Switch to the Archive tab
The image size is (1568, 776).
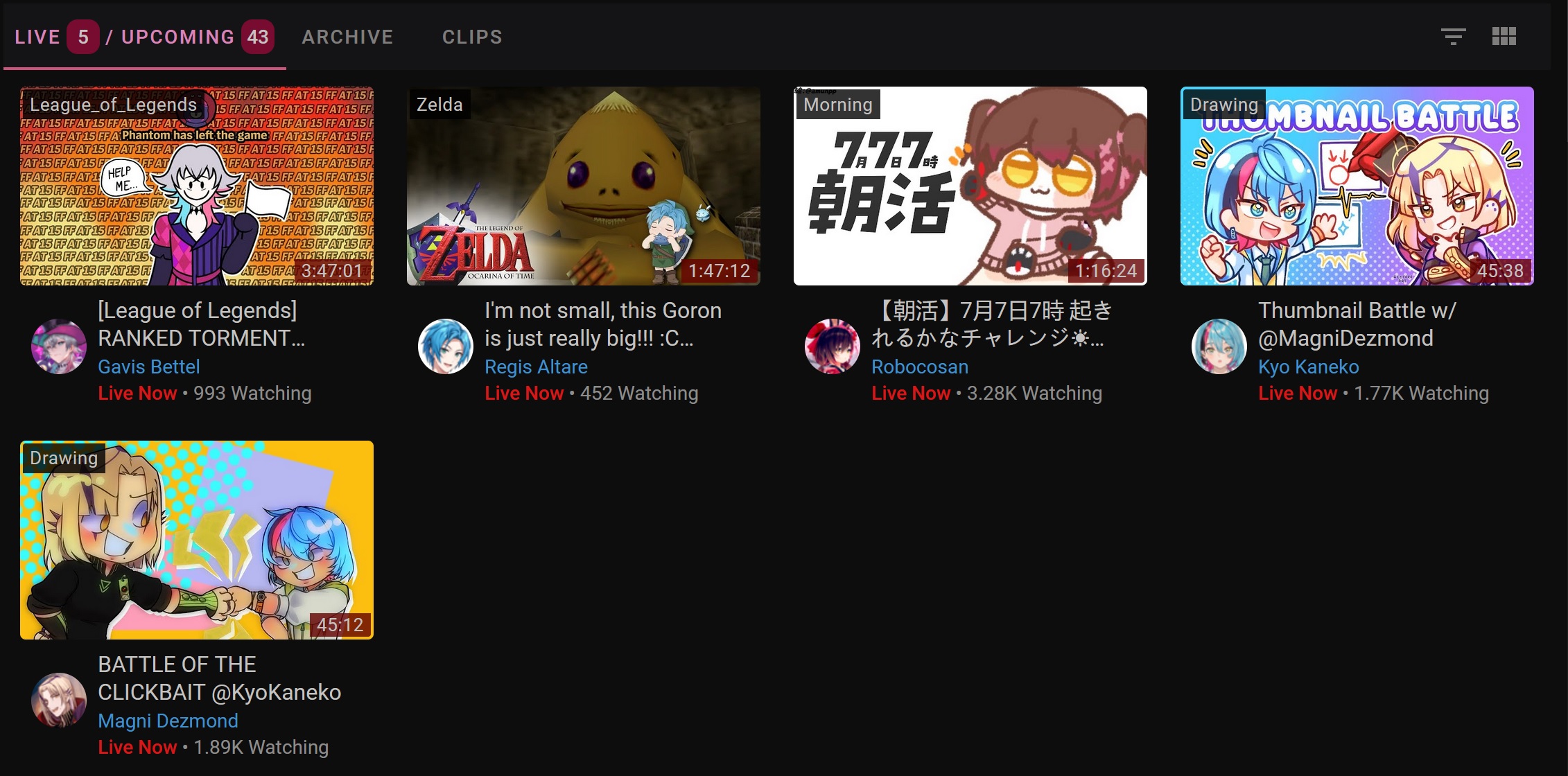coord(347,37)
